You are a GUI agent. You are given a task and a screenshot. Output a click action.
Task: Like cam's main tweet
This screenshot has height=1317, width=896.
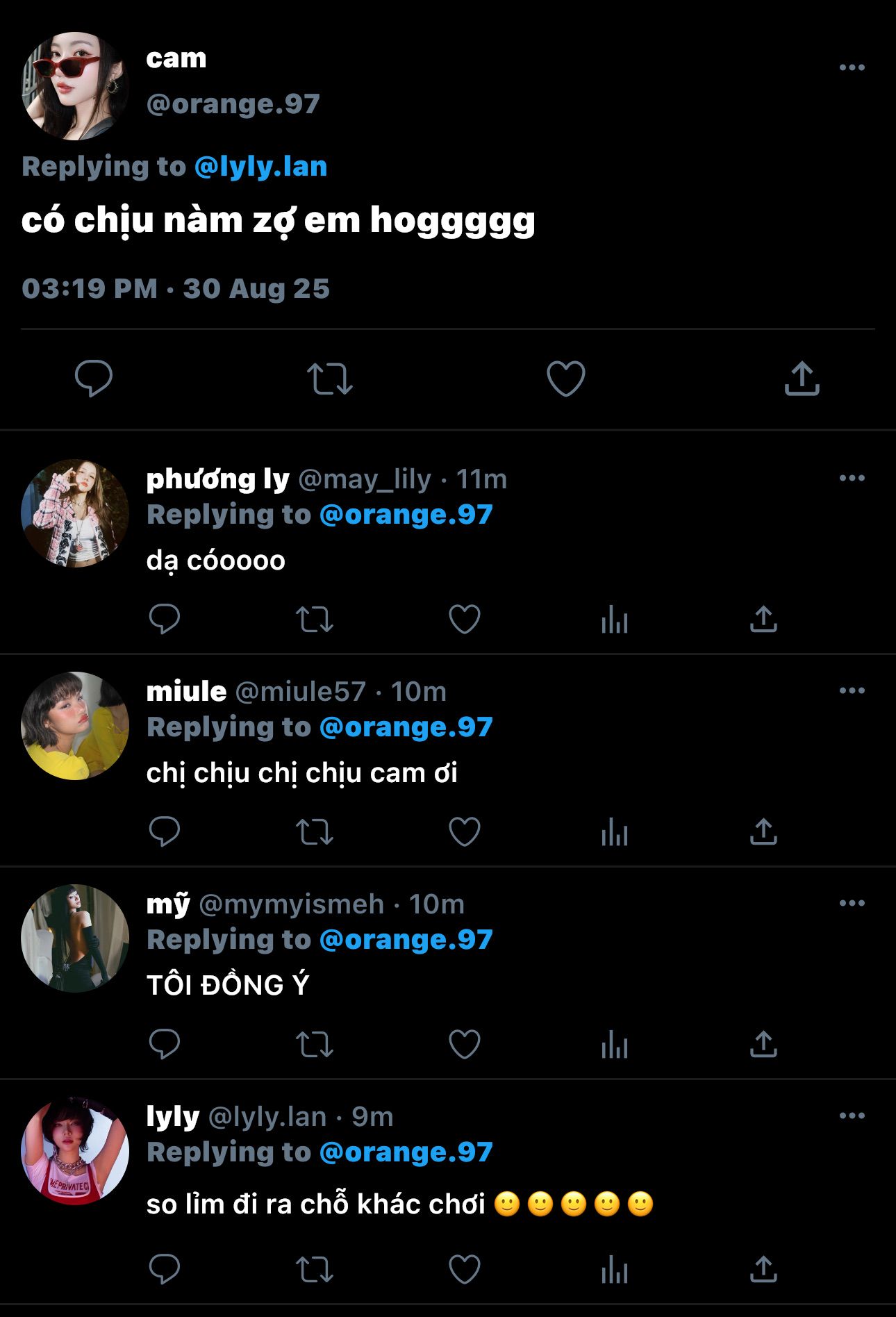coord(565,379)
